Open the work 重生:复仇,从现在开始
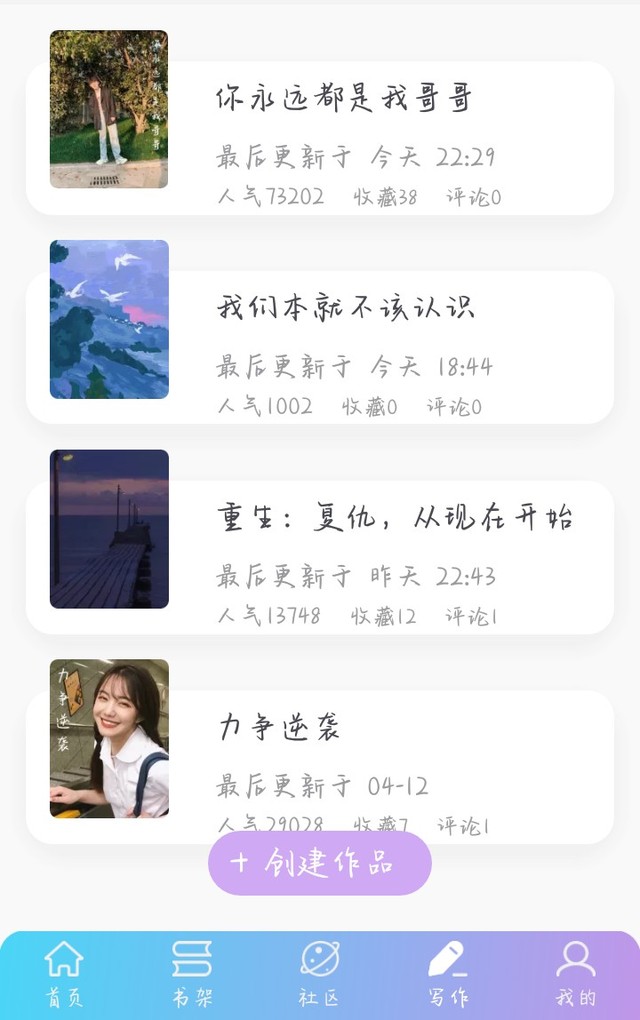640x1020 pixels. click(395, 518)
